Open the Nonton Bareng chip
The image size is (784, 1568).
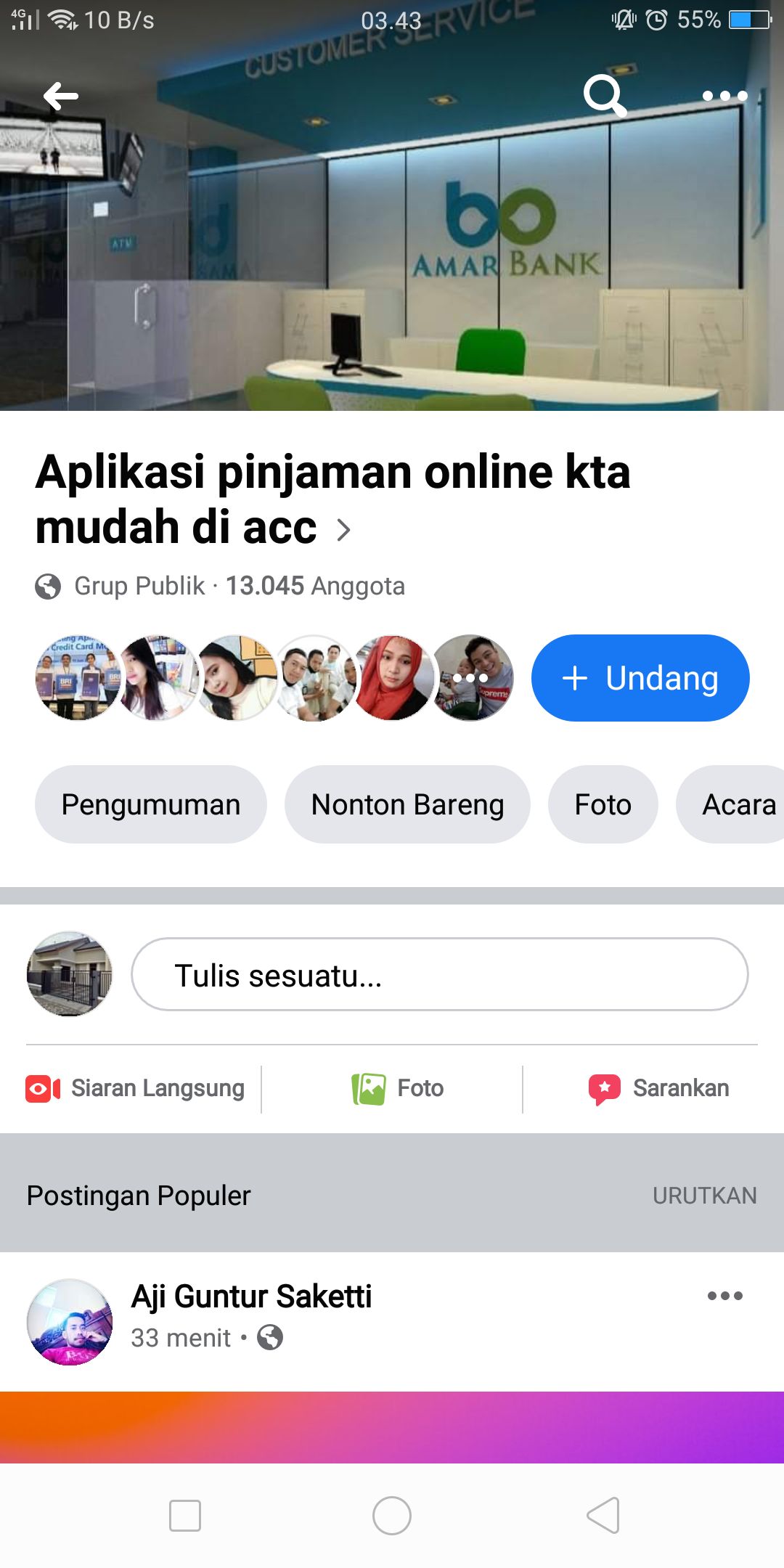(x=407, y=804)
